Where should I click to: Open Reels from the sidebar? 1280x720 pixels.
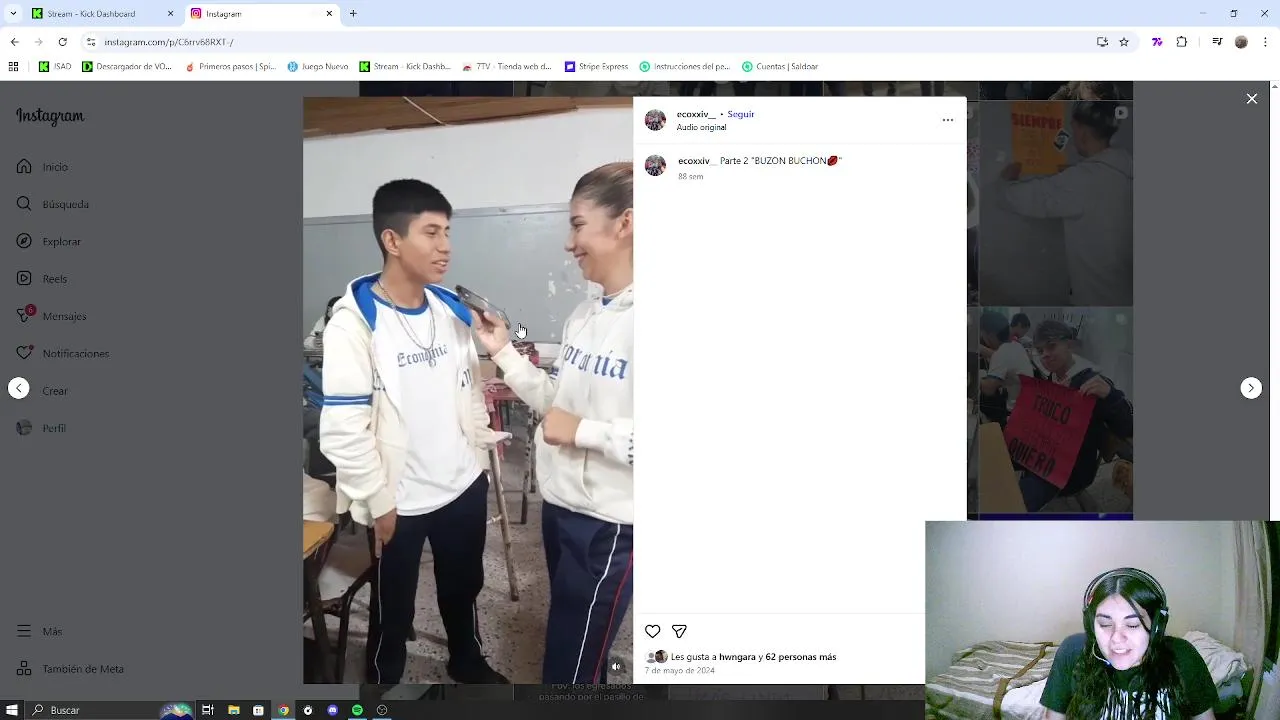[x=54, y=279]
